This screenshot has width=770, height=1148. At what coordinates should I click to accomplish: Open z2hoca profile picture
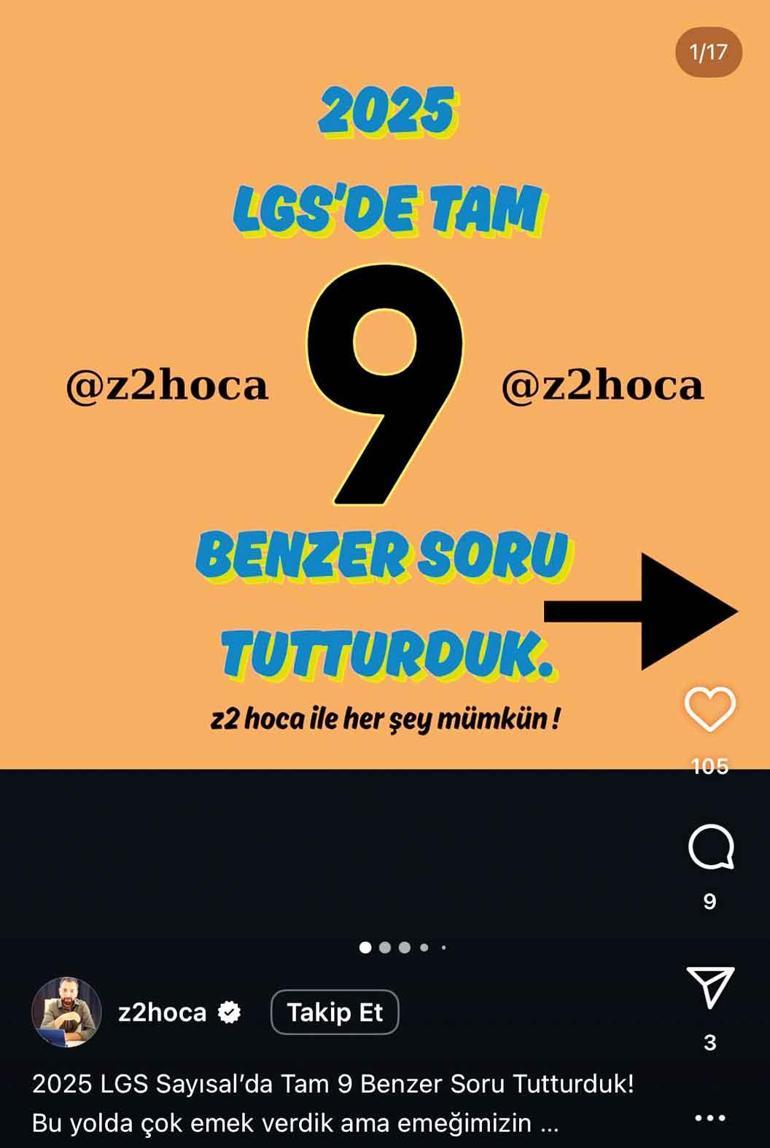click(66, 1012)
